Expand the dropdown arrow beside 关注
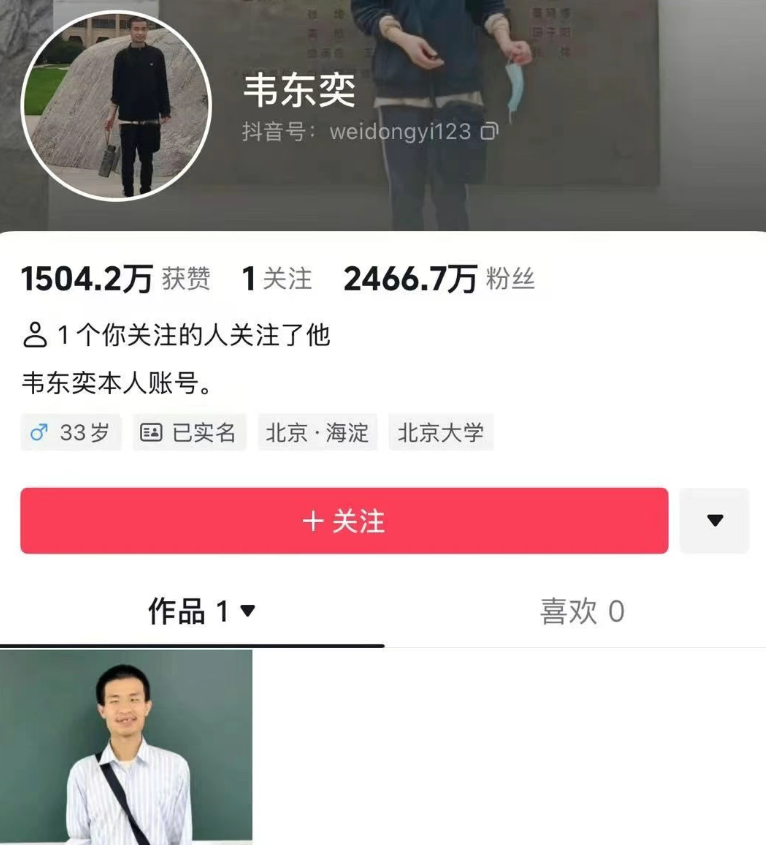The image size is (766, 845). (714, 521)
